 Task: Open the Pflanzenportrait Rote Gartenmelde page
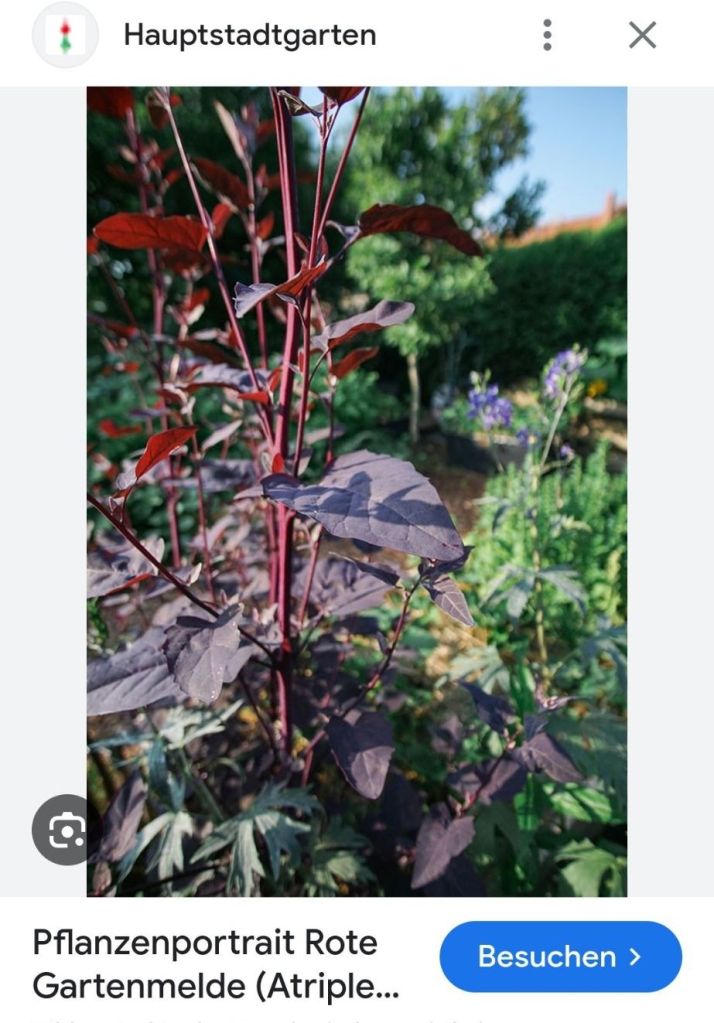click(215, 963)
